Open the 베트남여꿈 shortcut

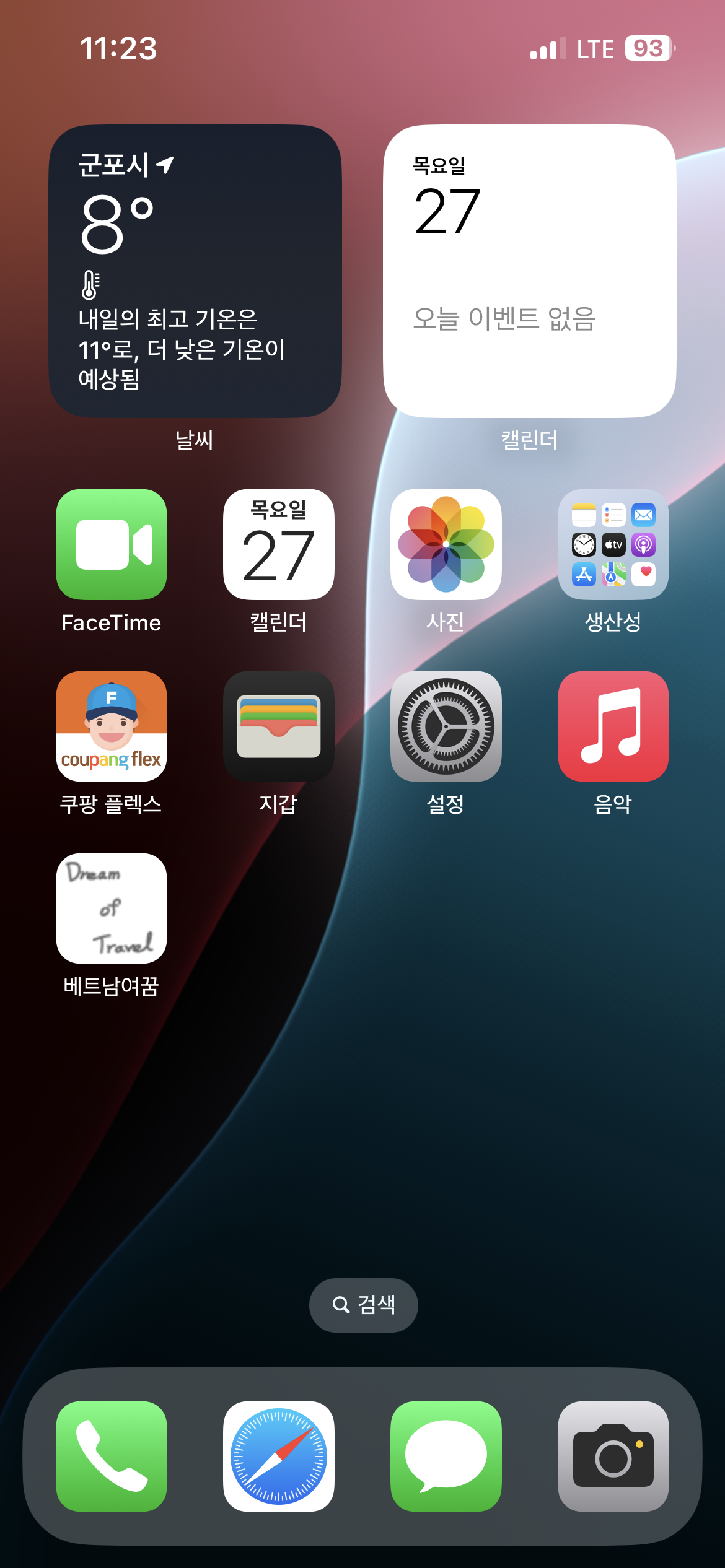pos(112,908)
